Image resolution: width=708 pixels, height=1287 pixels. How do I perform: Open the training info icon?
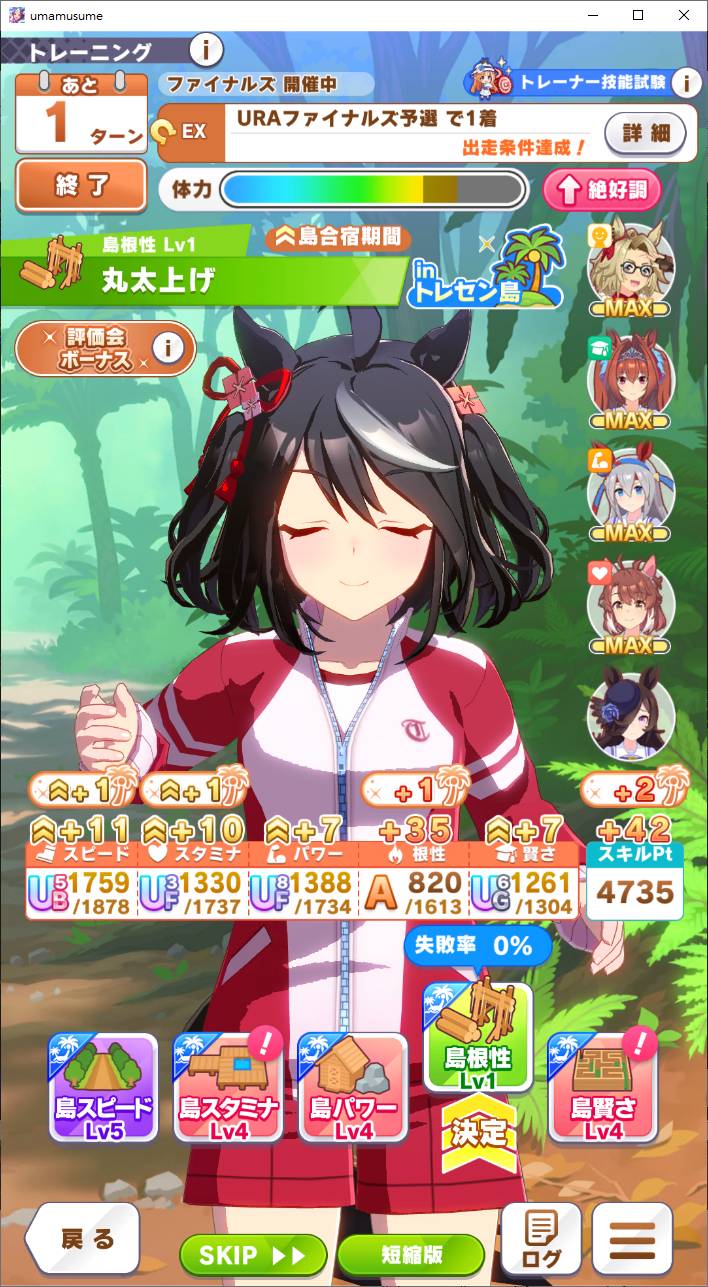205,48
